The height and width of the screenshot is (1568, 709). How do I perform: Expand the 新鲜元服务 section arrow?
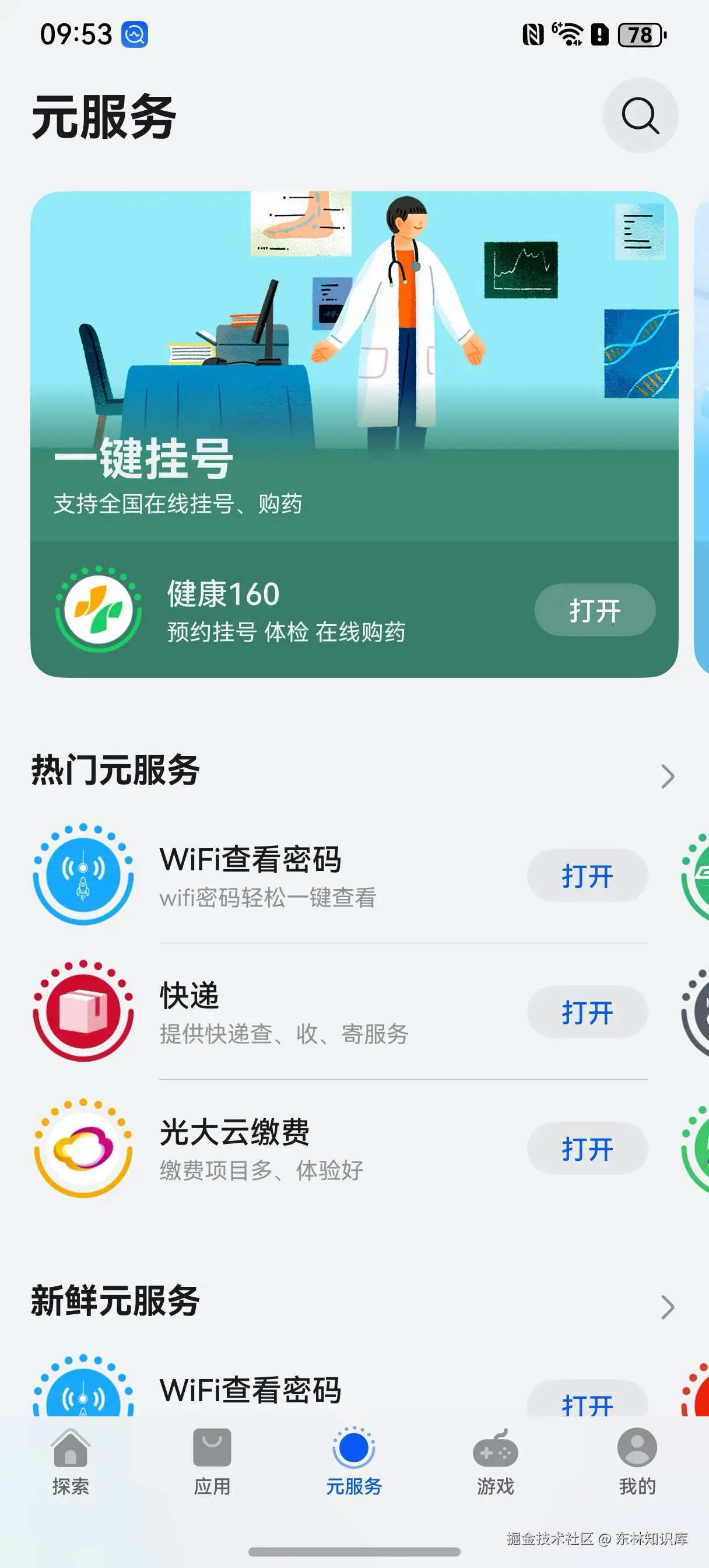point(668,1307)
